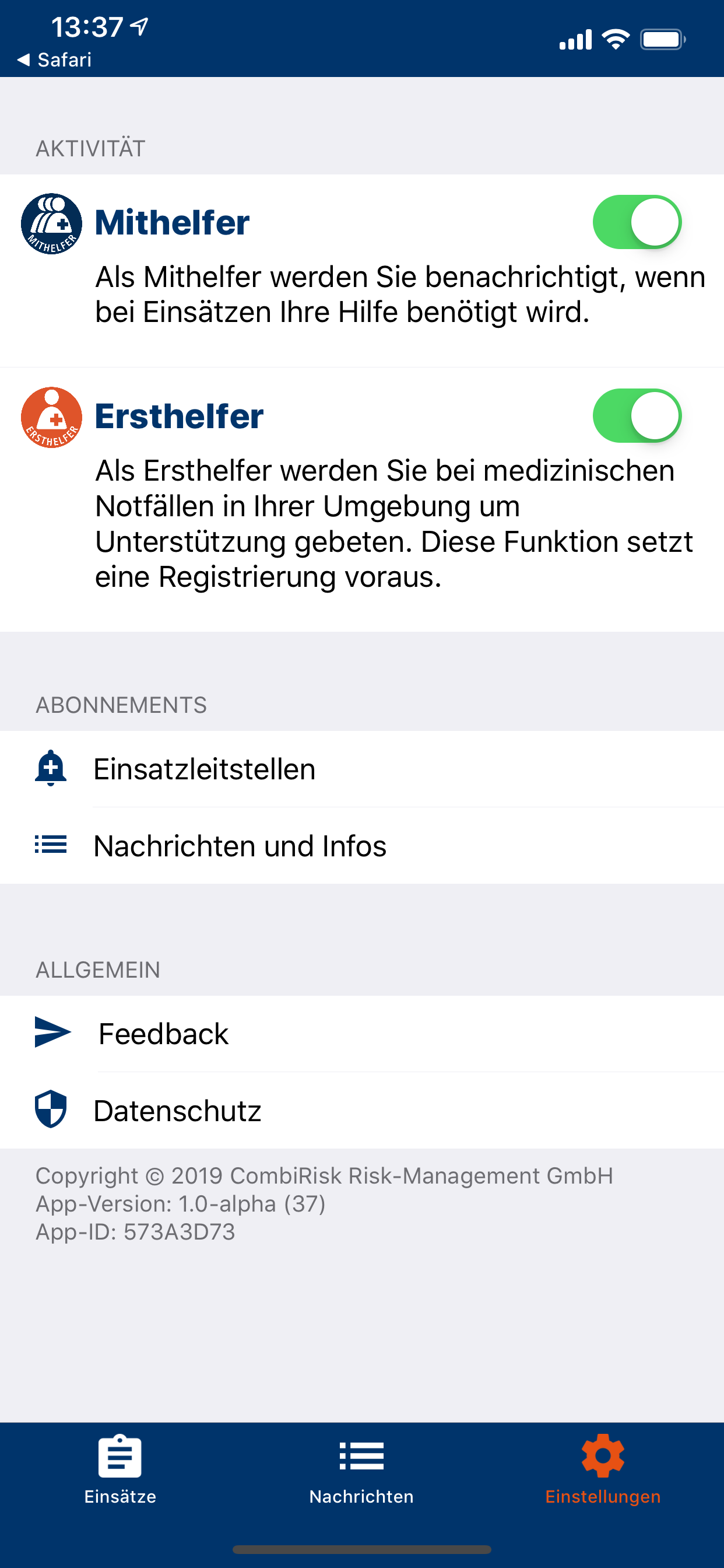Disable the Ersthelfer toggle
The image size is (724, 1568).
pos(637,416)
